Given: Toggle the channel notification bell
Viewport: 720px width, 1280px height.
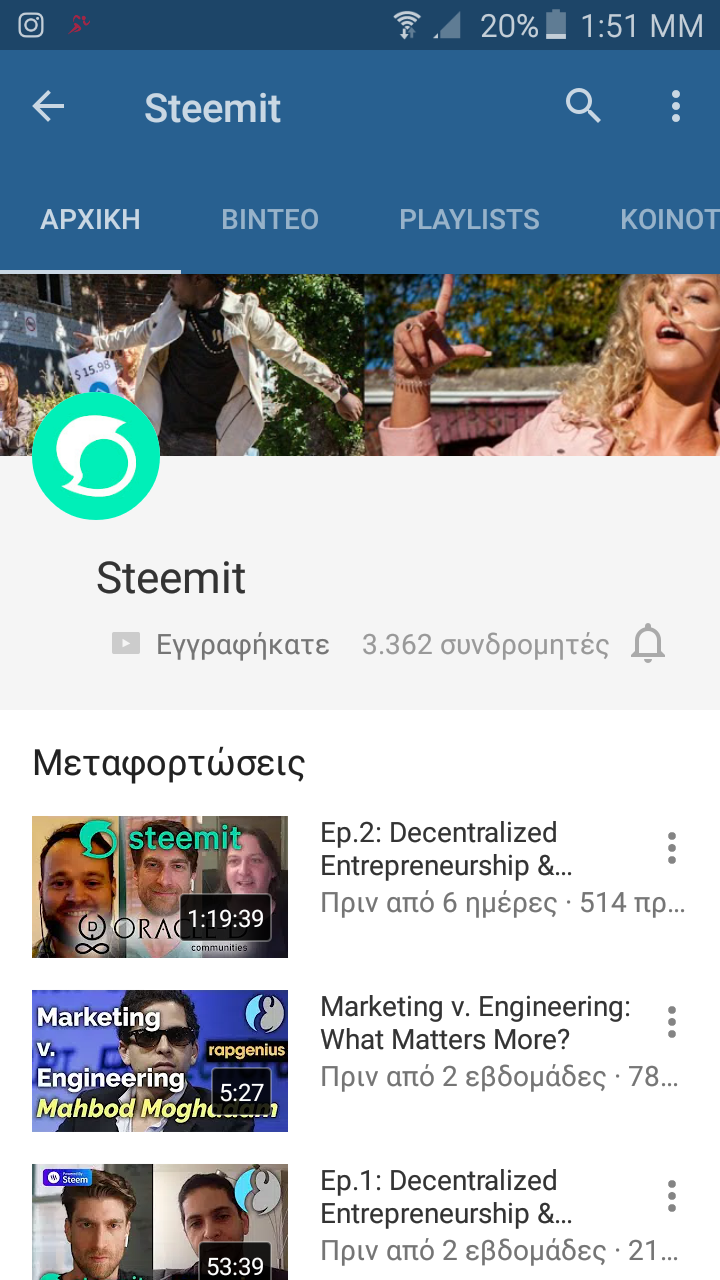Looking at the screenshot, I should pos(648,644).
